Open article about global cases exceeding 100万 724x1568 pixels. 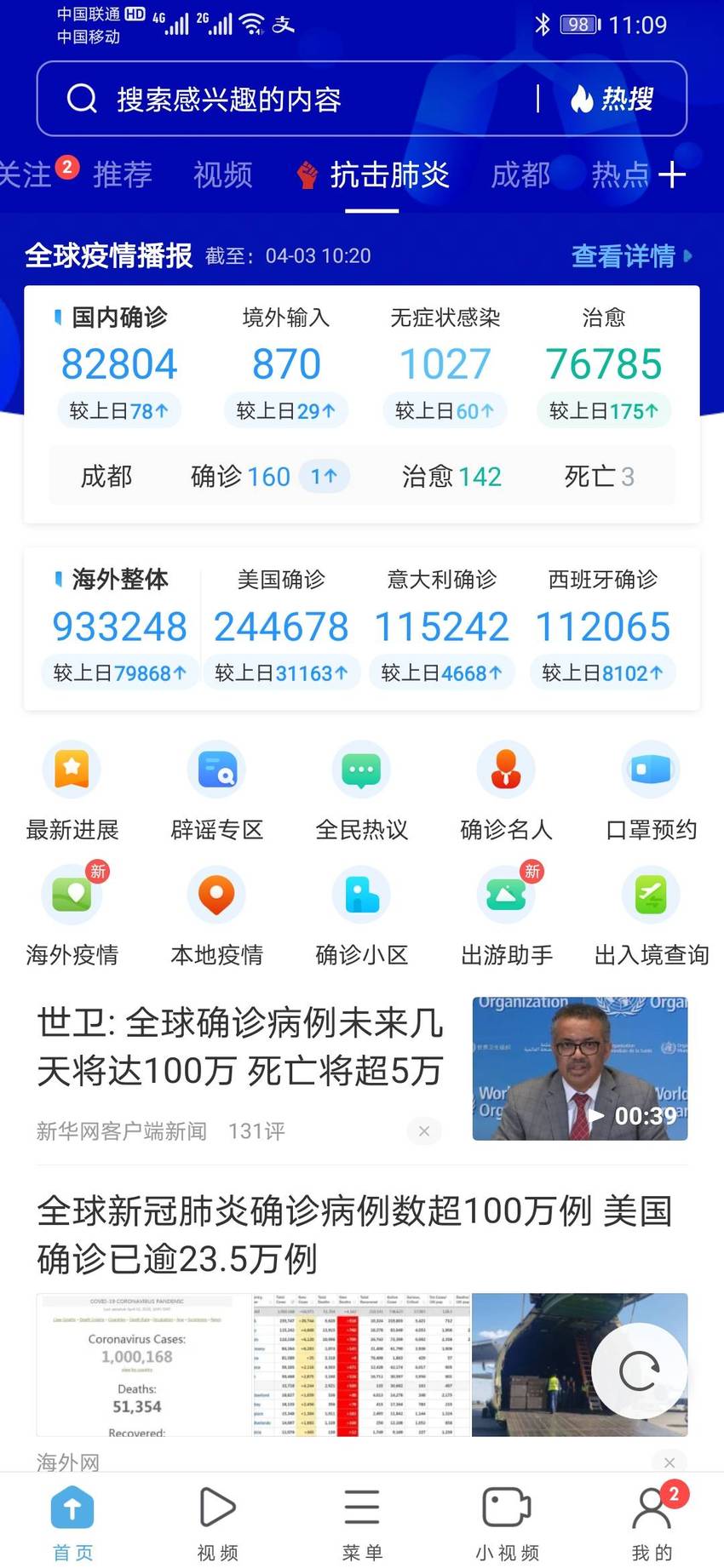pyautogui.click(x=355, y=1234)
